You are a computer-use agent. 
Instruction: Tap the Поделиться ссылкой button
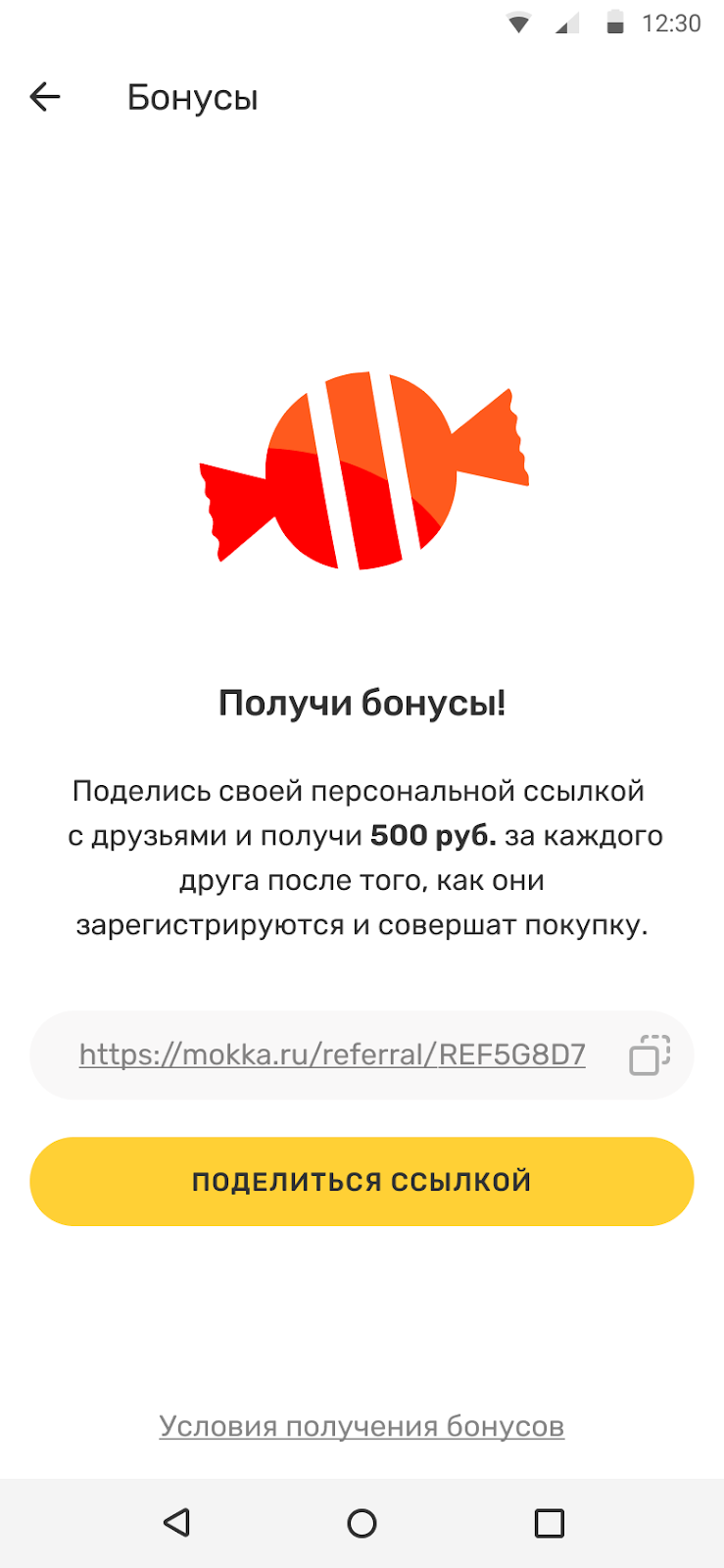[x=362, y=1181]
